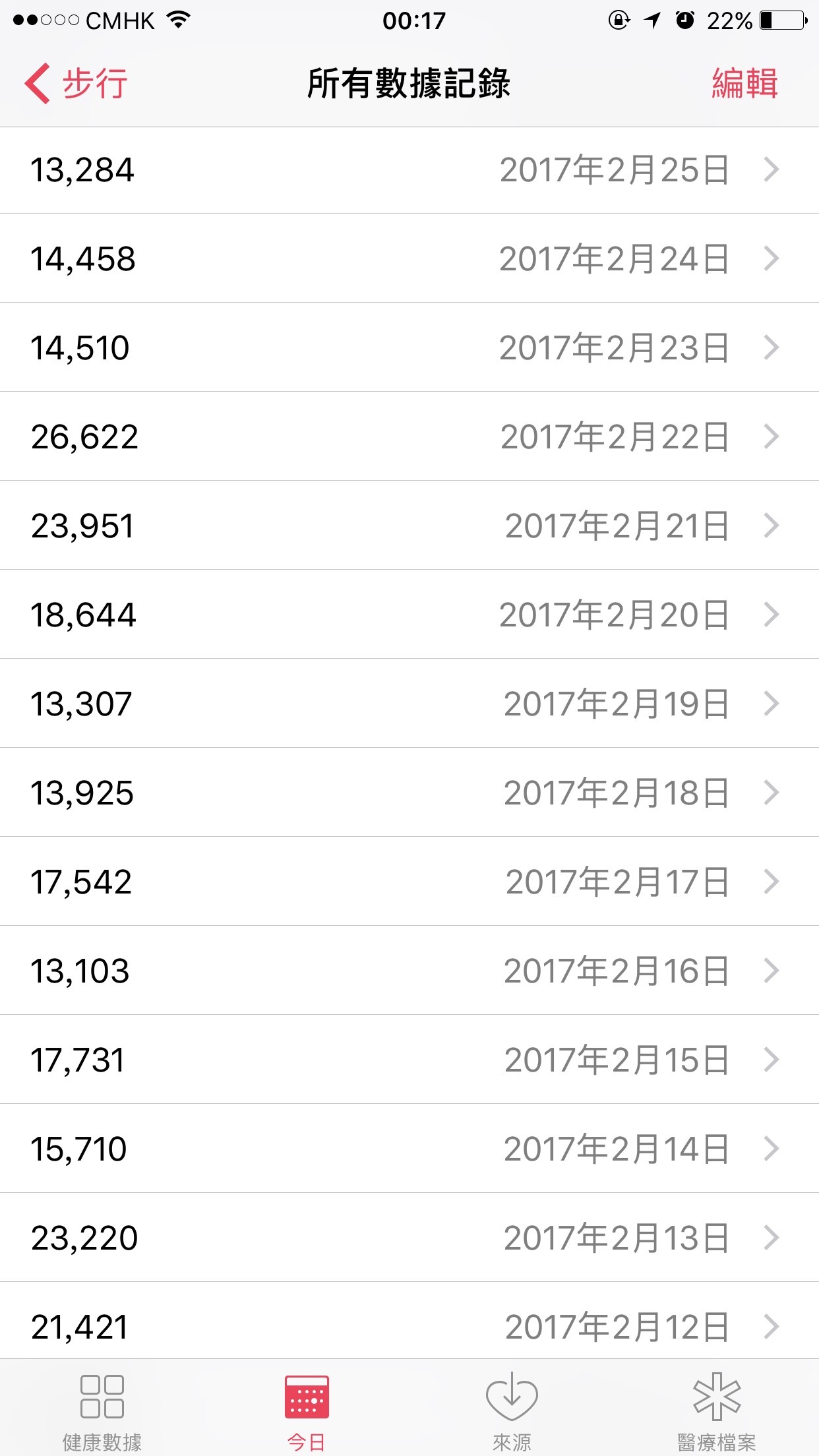This screenshot has width=819, height=1456.
Task: Select the 2017年2月17日 record
Action: coord(409,882)
